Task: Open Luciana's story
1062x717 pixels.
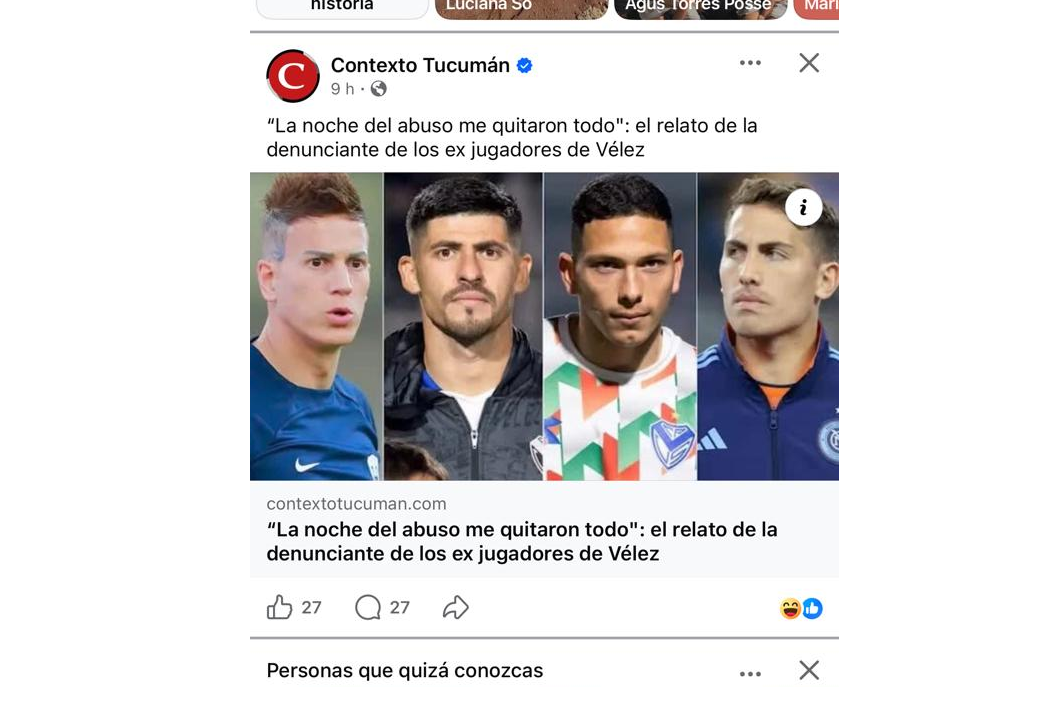Action: click(521, 8)
